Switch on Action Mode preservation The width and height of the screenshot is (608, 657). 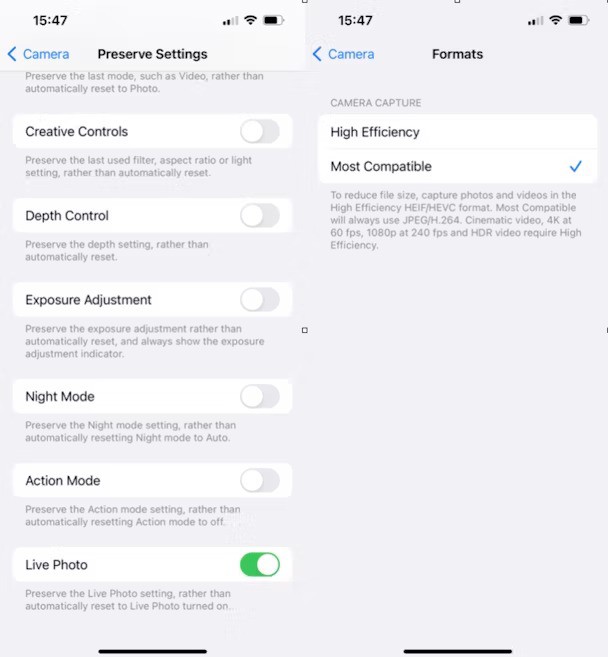pos(259,481)
